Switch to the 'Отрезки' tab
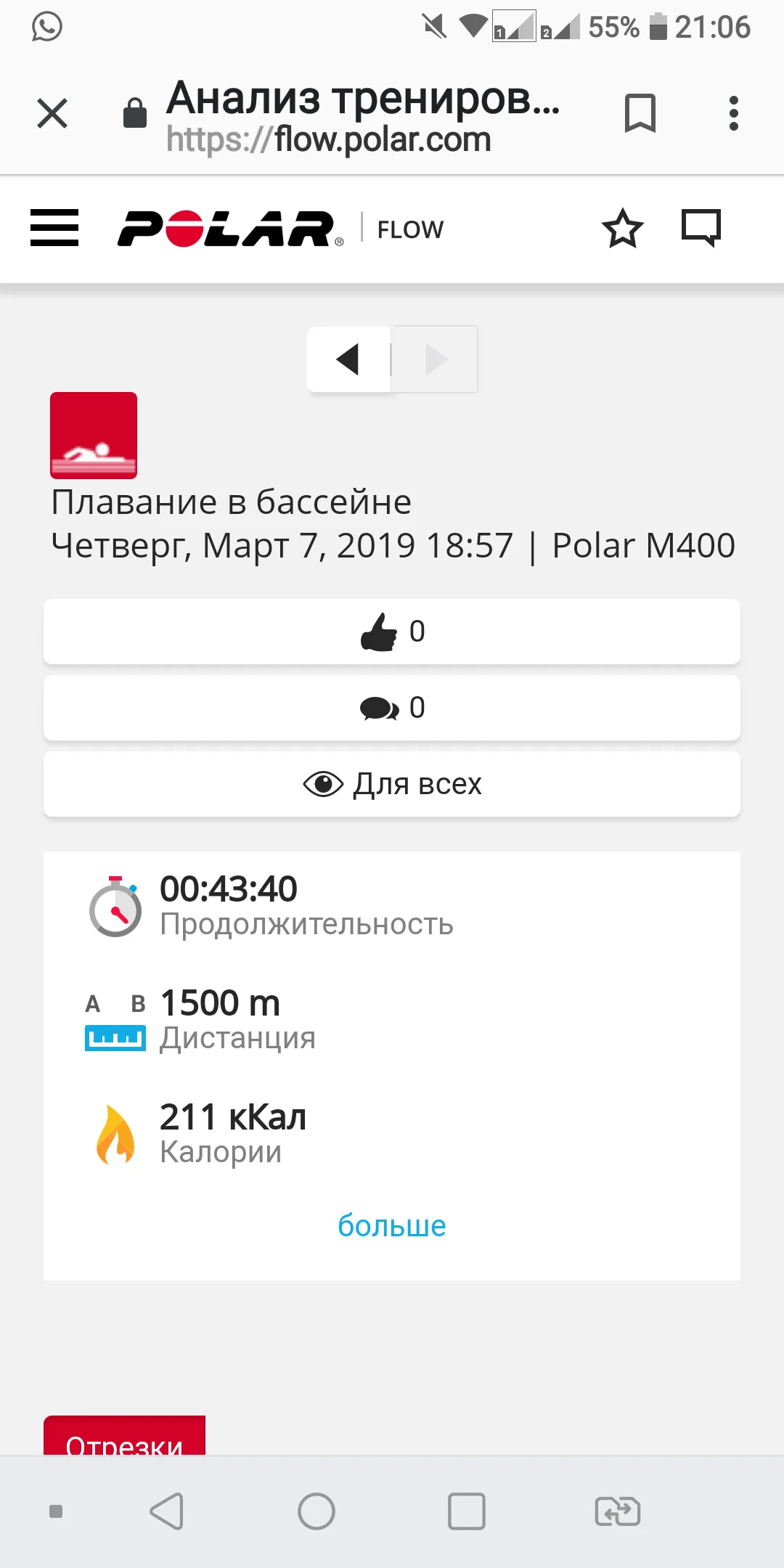784x1568 pixels. pos(124,1437)
